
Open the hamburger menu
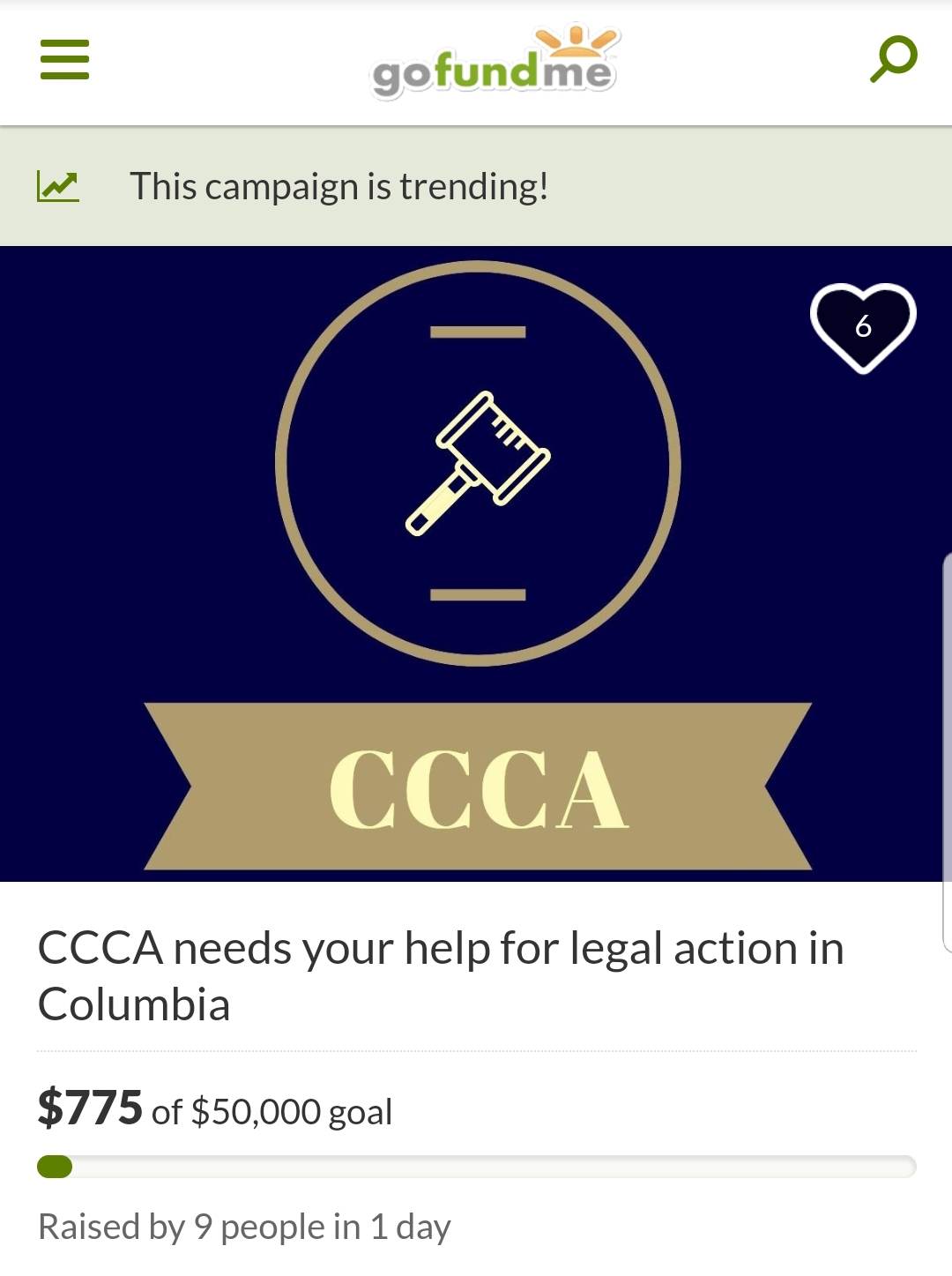pos(64,60)
